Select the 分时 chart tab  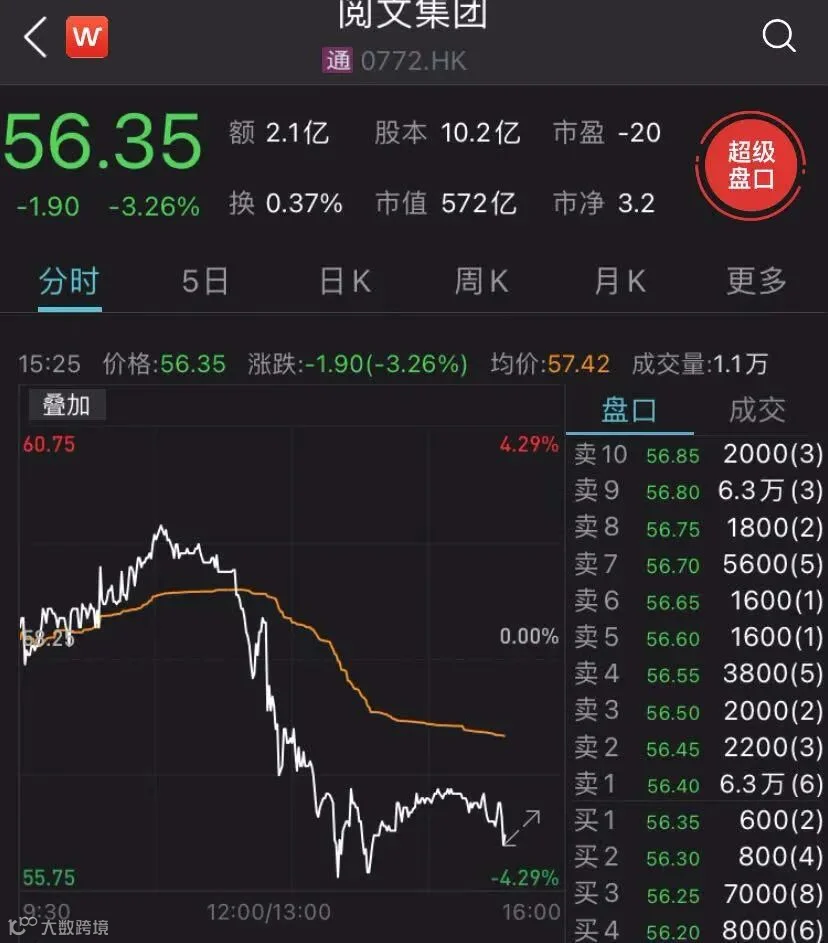[x=69, y=282]
